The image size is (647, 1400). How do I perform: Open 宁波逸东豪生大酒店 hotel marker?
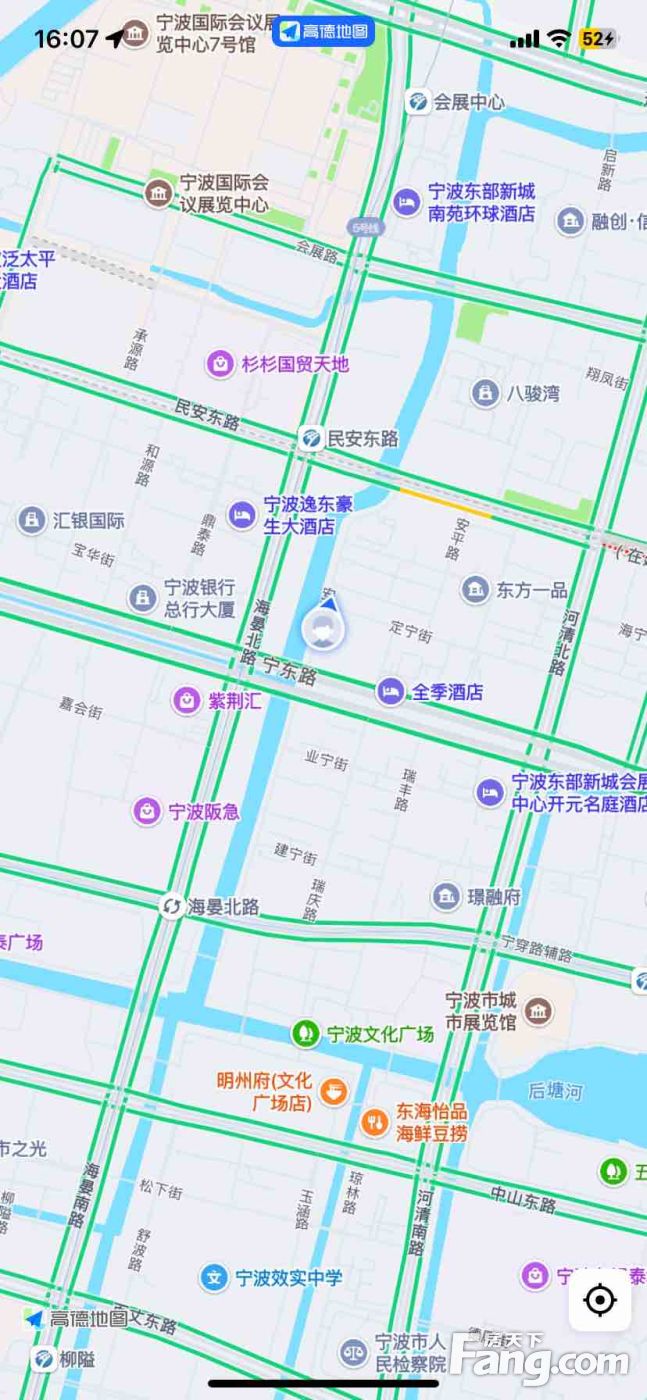242,515
